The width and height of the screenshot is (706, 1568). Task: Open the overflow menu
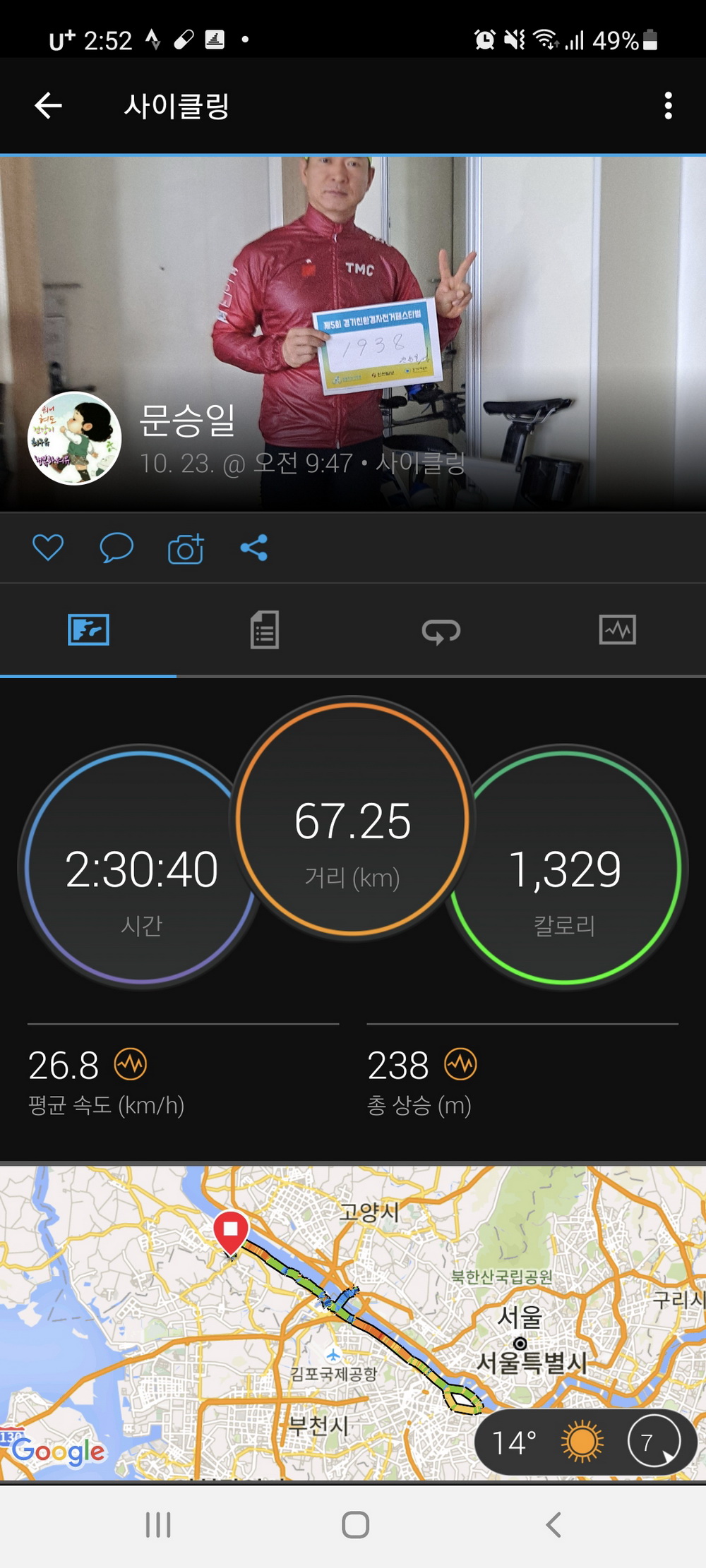point(668,106)
